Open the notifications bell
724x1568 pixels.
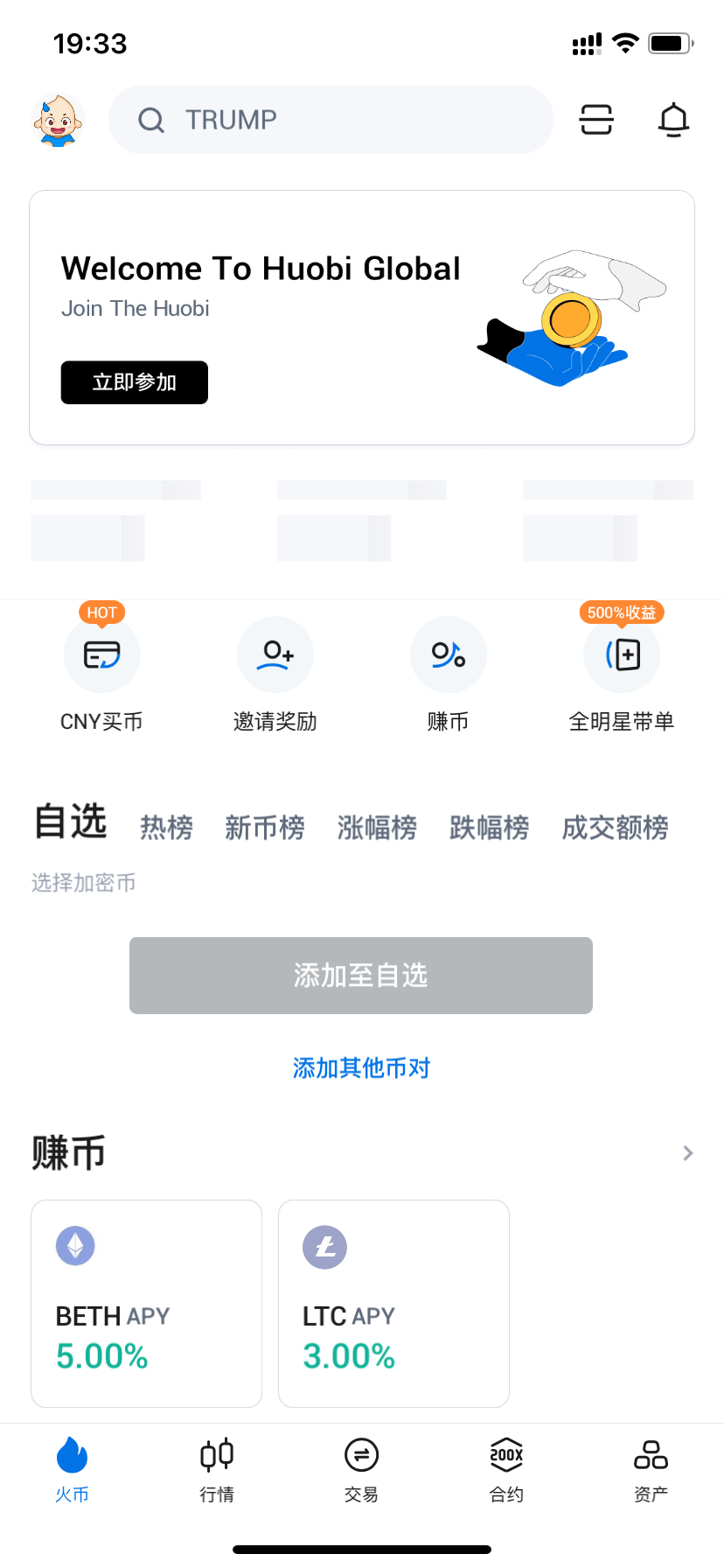tap(673, 120)
